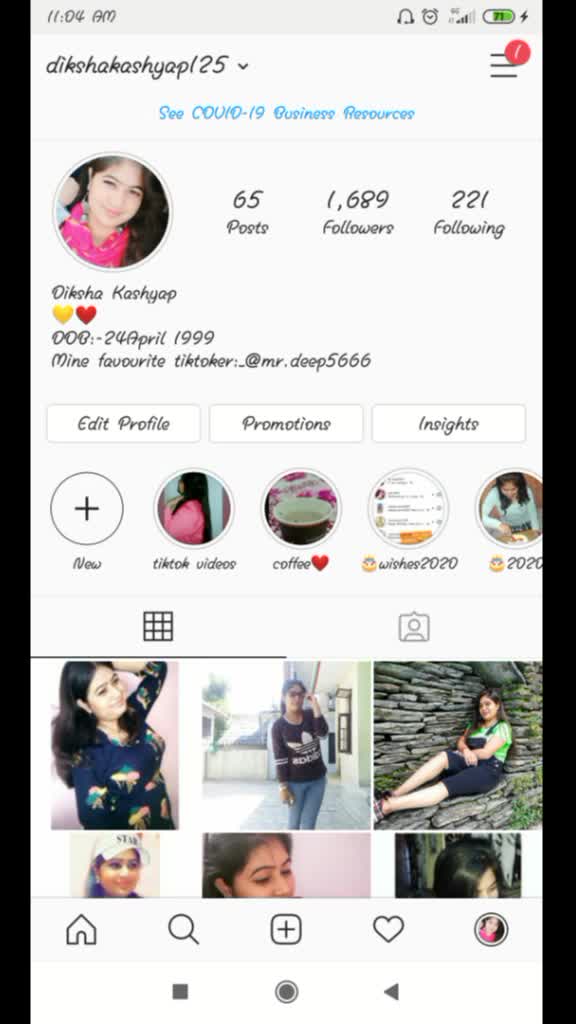This screenshot has width=576, height=1024.
Task: Tap the system back button
Action: point(391,992)
